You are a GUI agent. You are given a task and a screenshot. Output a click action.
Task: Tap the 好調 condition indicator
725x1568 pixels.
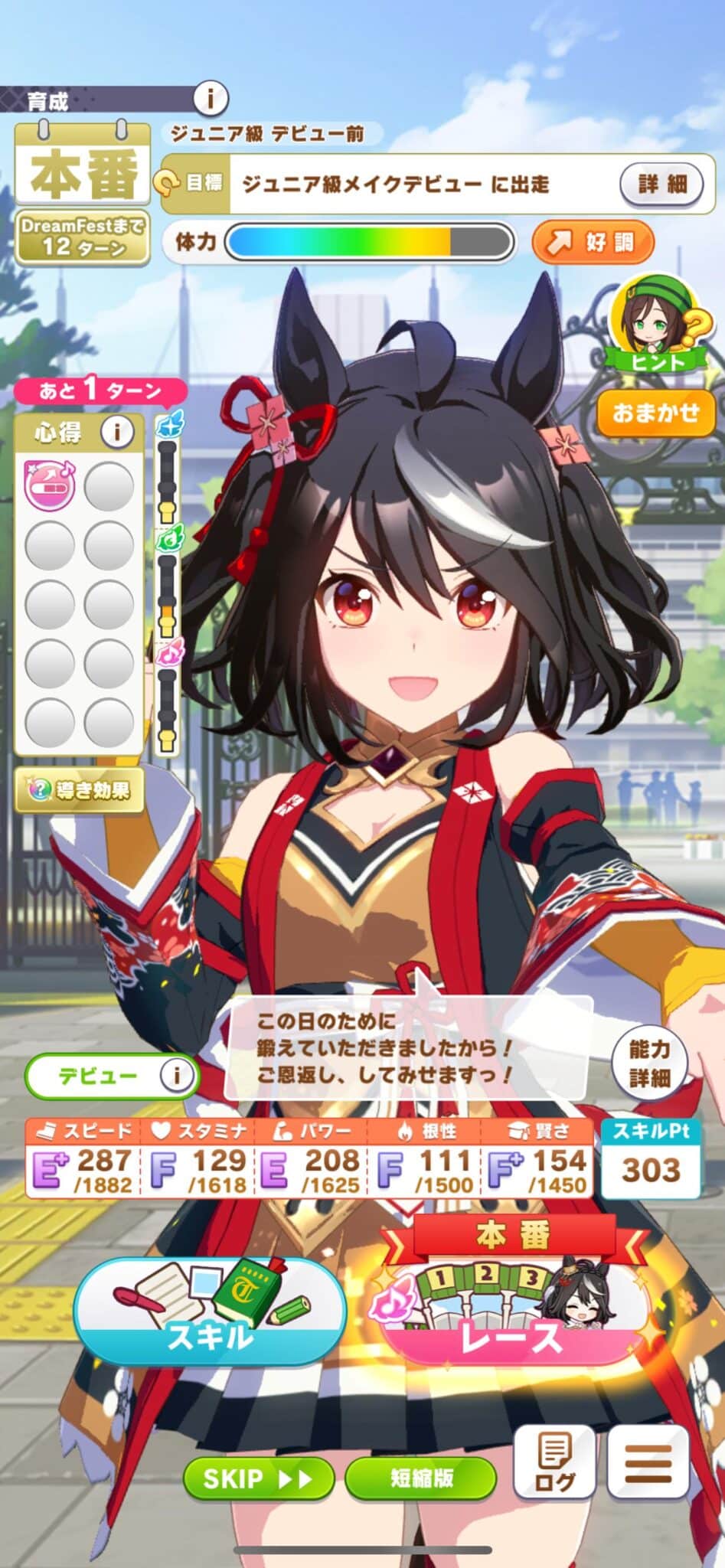tap(593, 243)
